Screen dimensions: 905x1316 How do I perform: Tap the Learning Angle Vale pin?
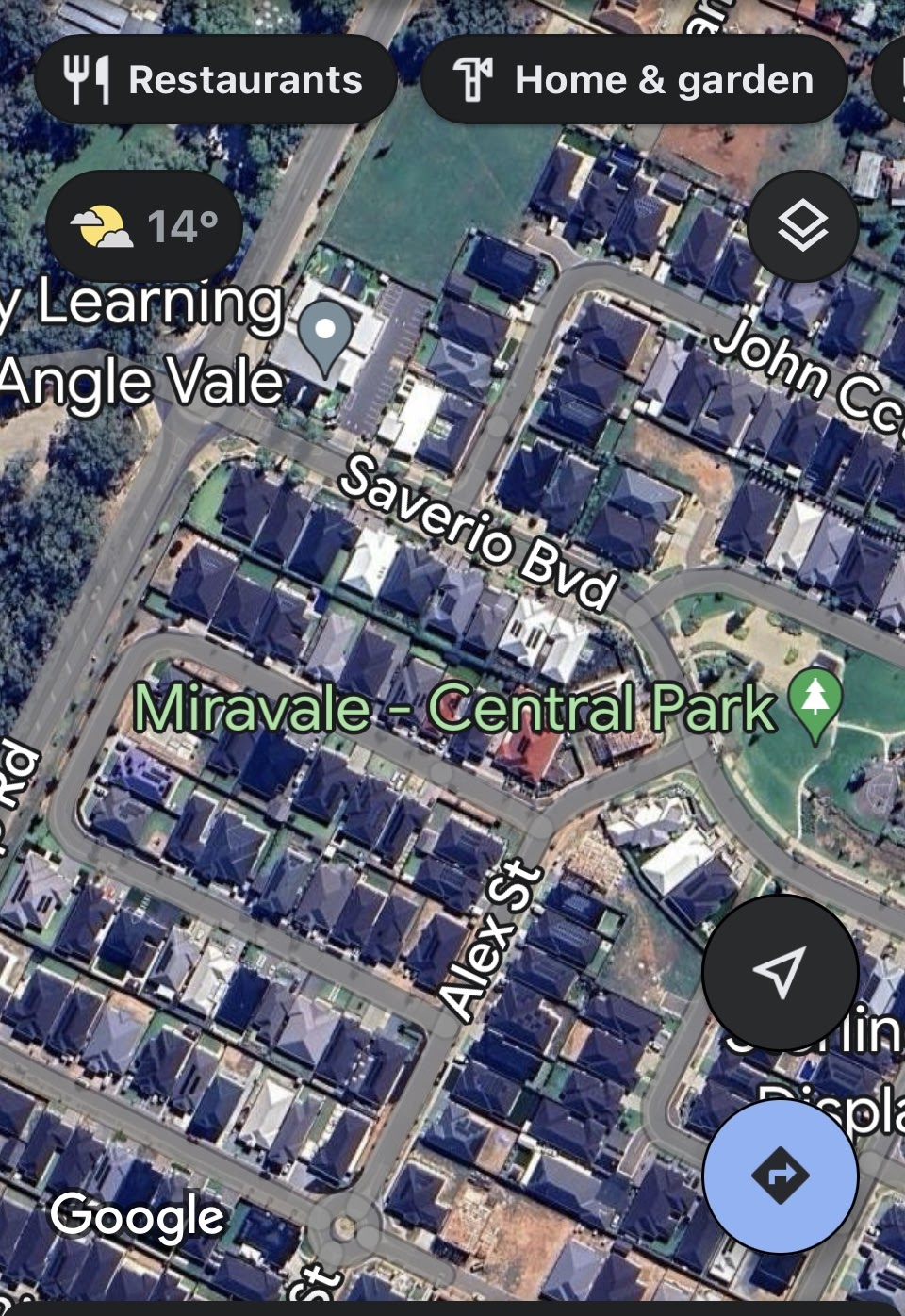pyautogui.click(x=325, y=339)
